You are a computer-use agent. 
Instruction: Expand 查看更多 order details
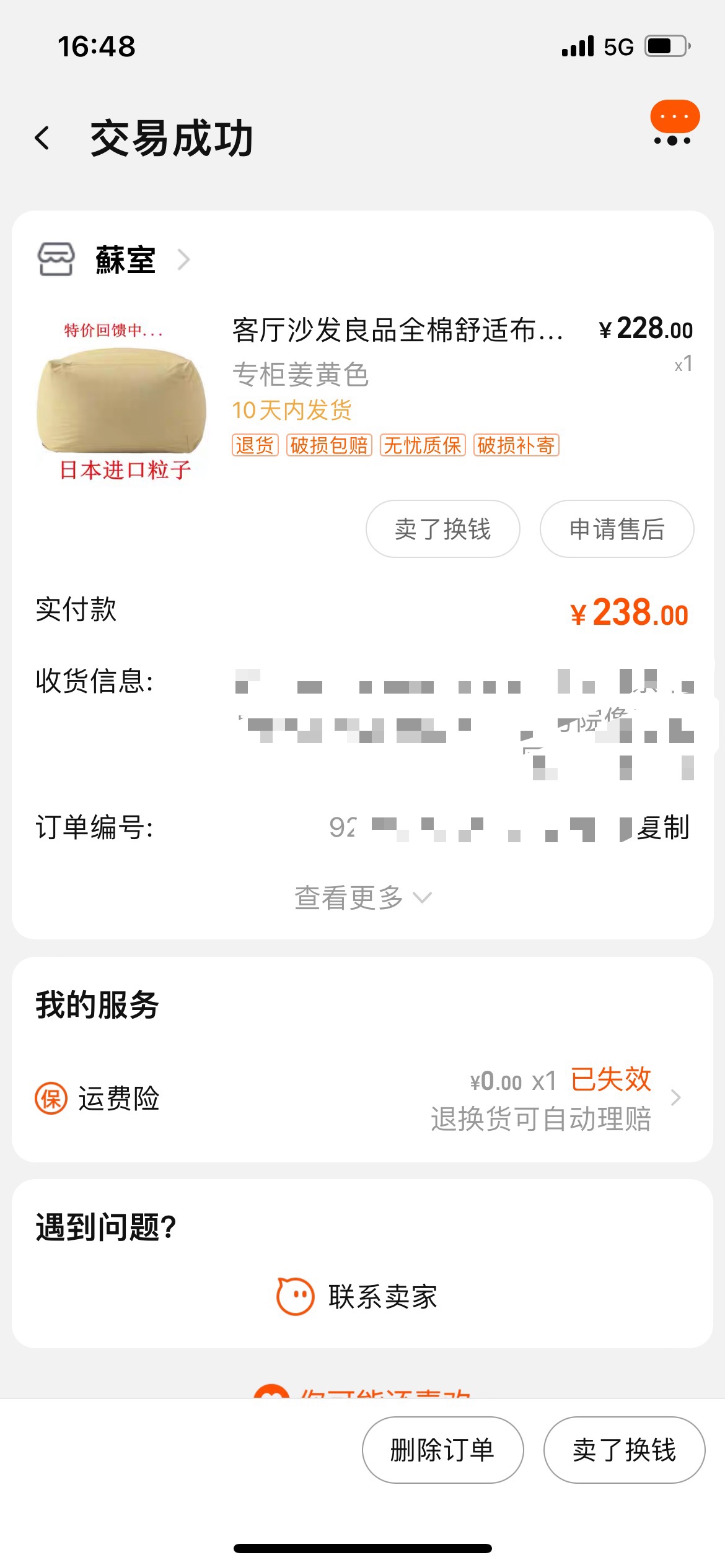[x=362, y=898]
